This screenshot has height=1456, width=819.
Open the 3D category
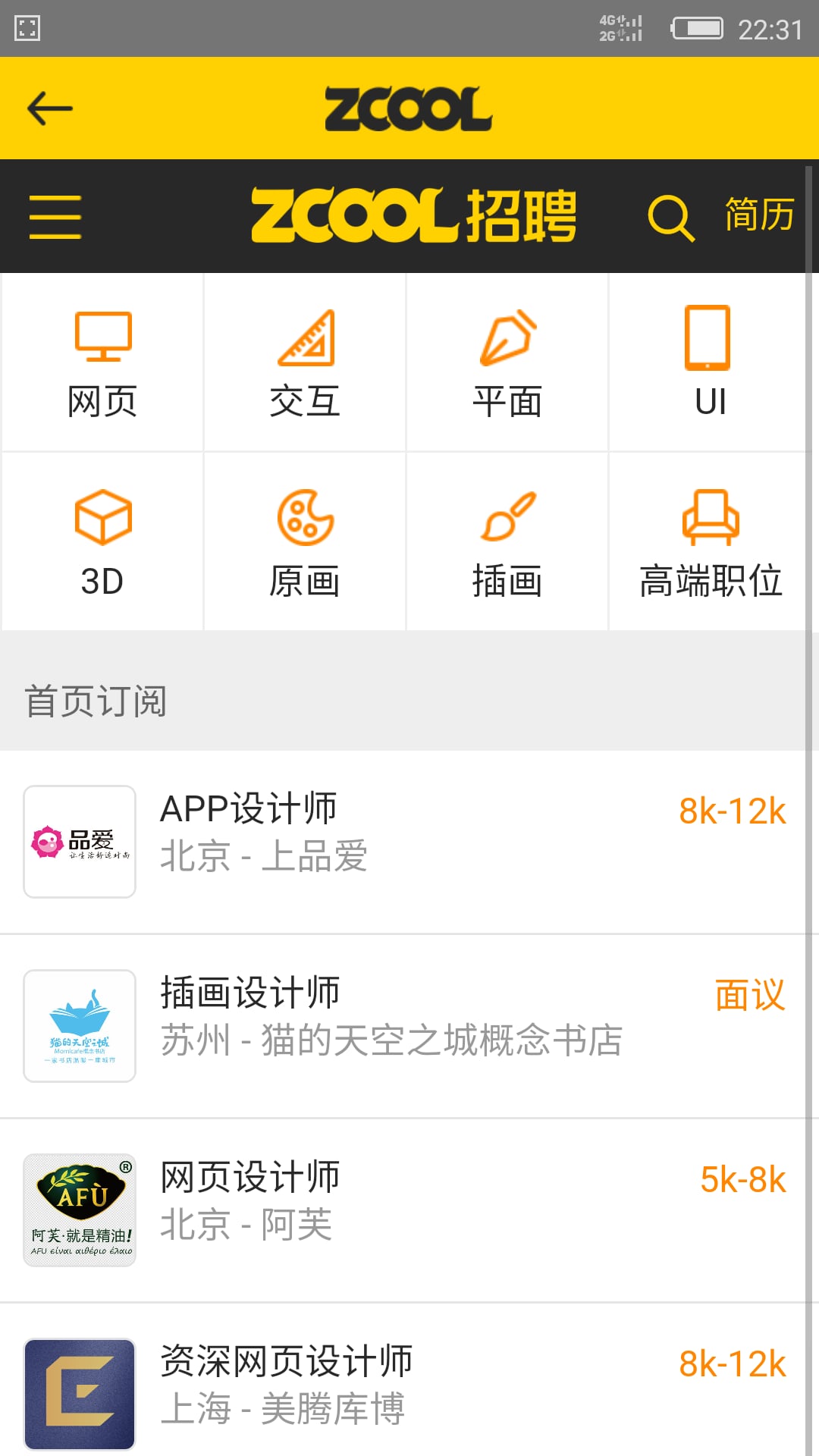102,542
